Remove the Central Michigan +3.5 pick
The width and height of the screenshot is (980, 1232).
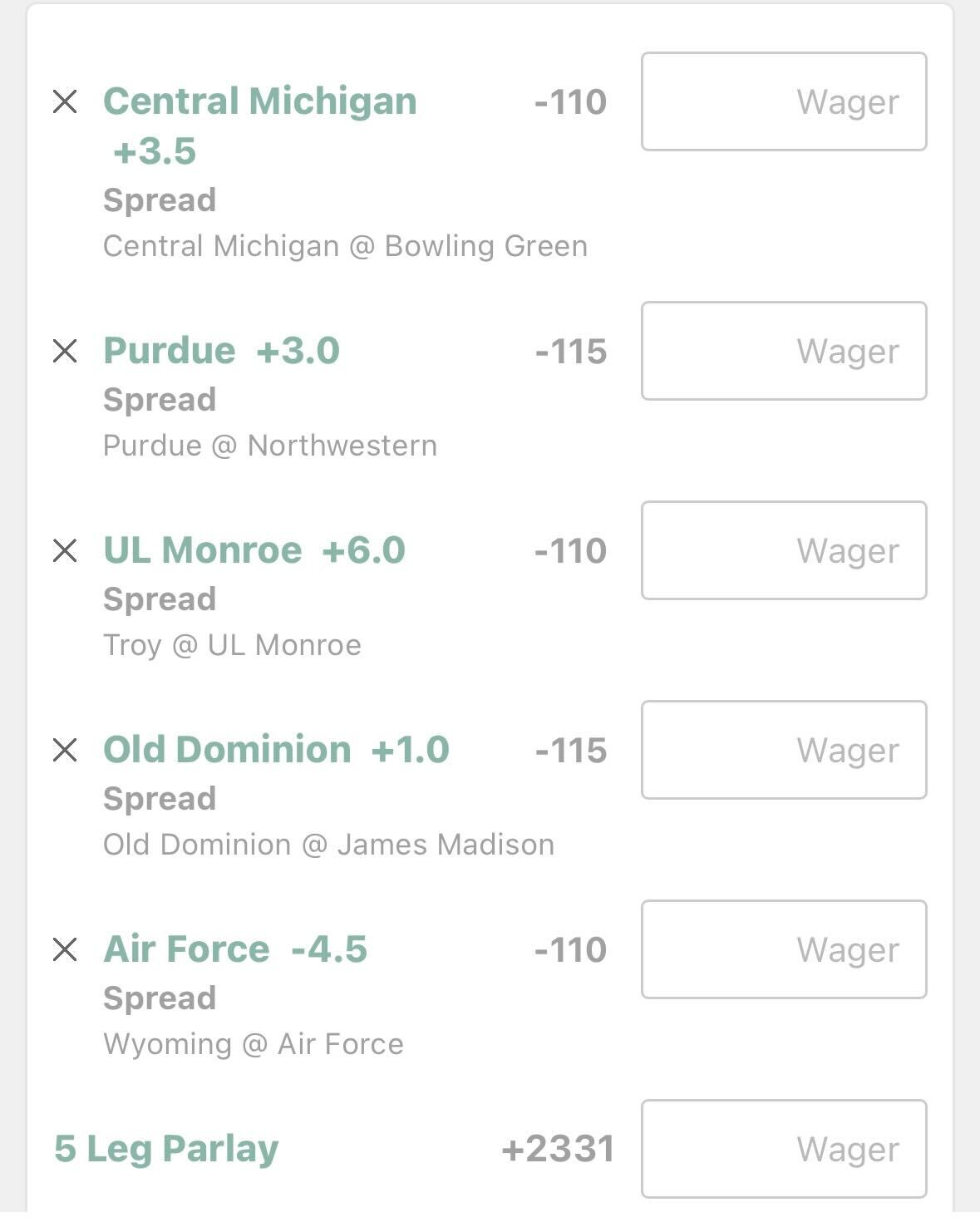[x=65, y=102]
